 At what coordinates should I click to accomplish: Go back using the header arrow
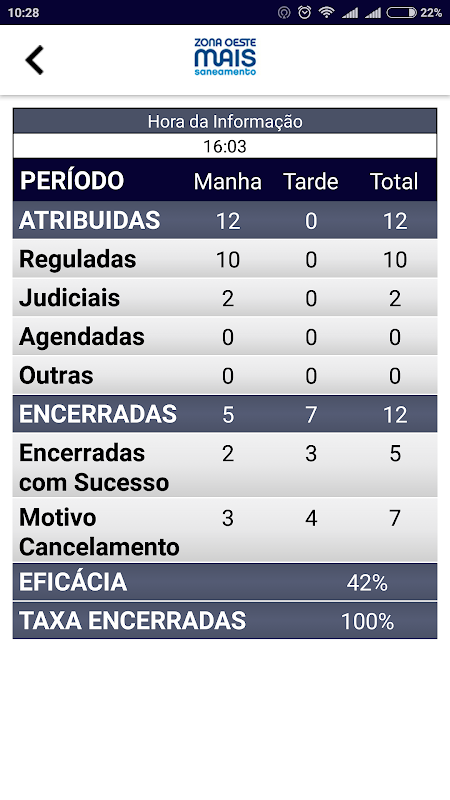pos(35,60)
